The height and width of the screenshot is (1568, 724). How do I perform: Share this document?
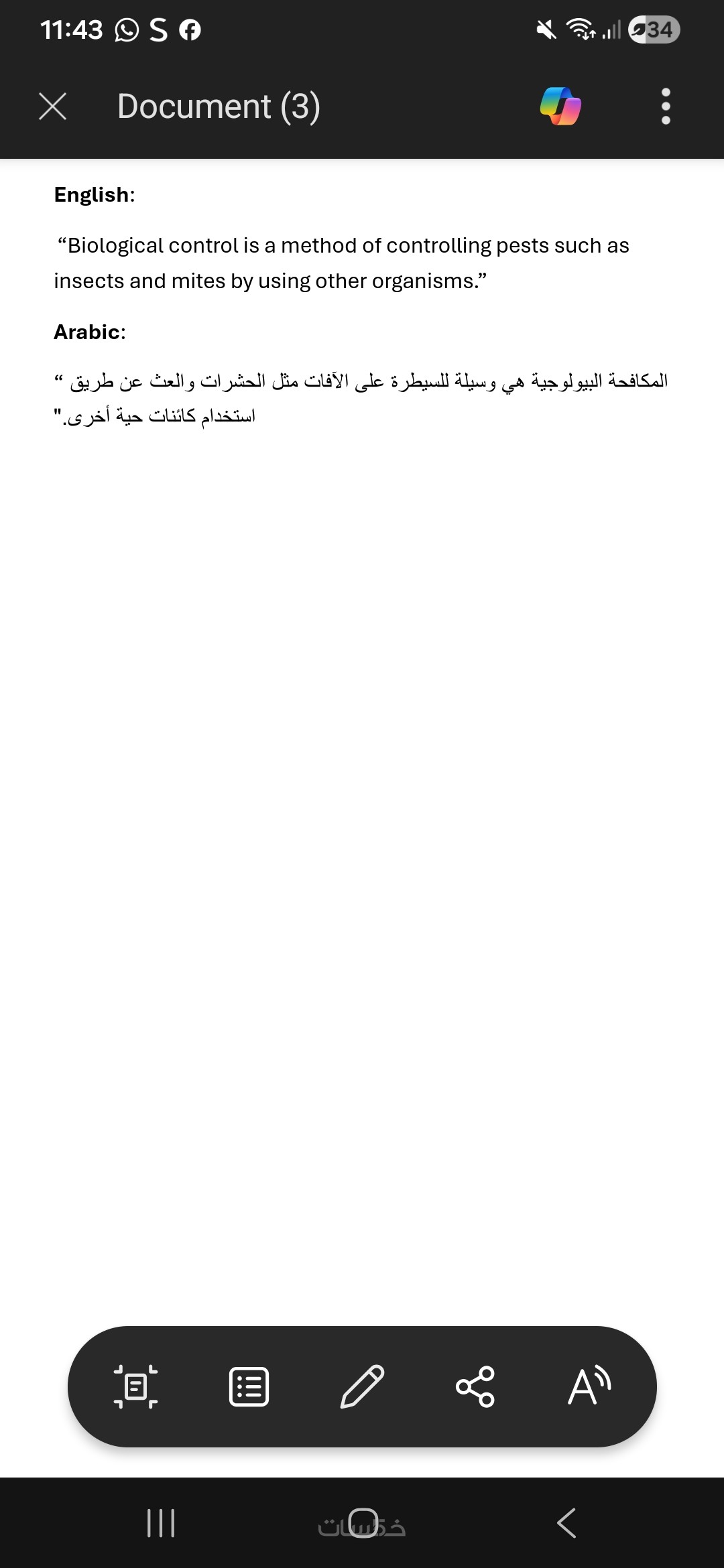point(475,1386)
